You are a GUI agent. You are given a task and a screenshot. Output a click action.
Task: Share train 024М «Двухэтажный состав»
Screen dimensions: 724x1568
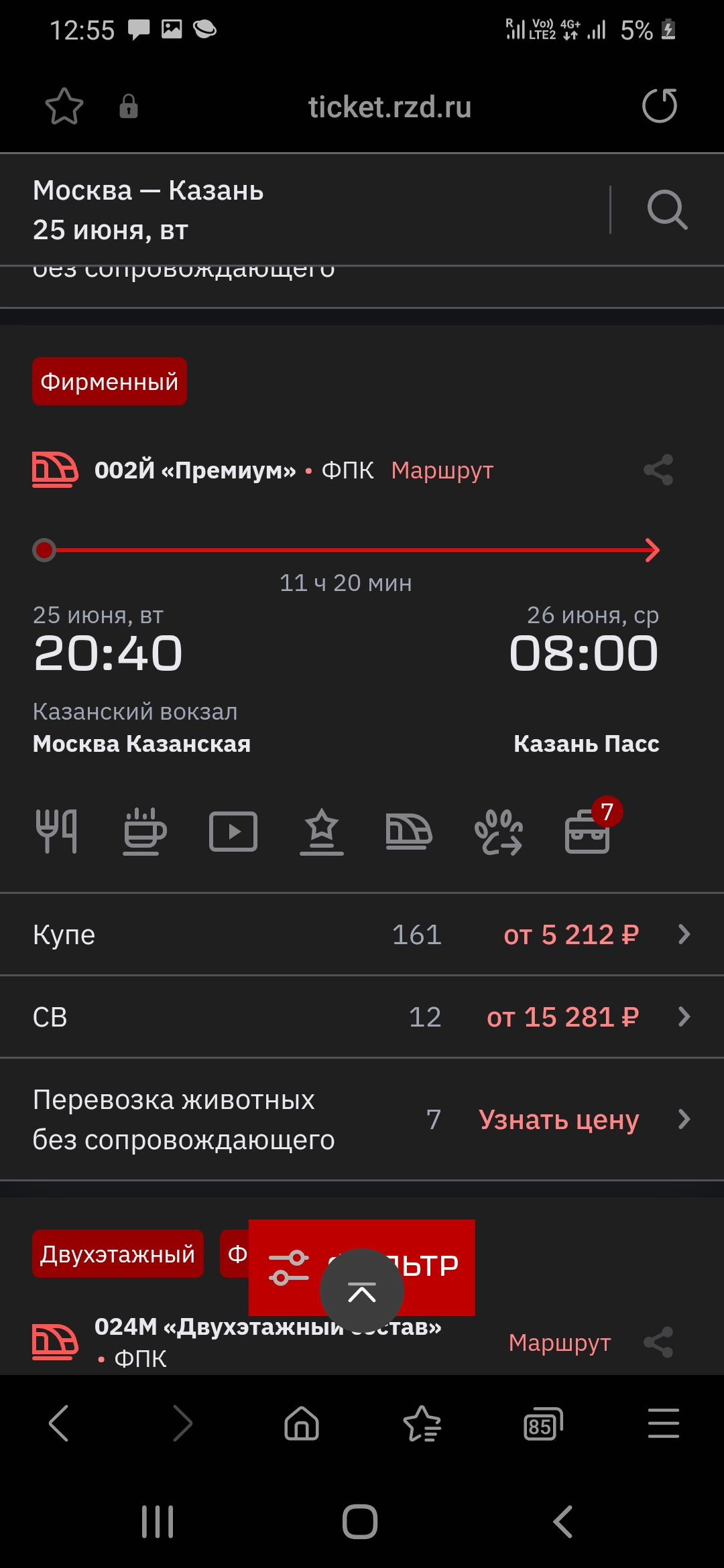pos(658,1342)
